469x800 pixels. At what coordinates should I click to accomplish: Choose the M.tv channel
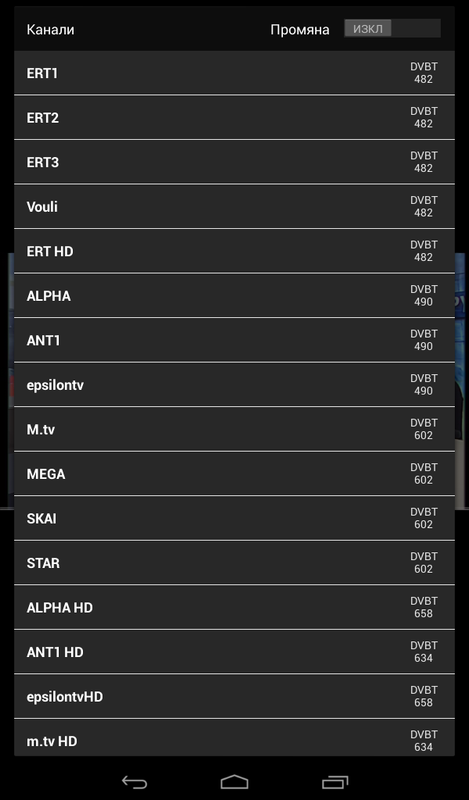click(x=234, y=430)
